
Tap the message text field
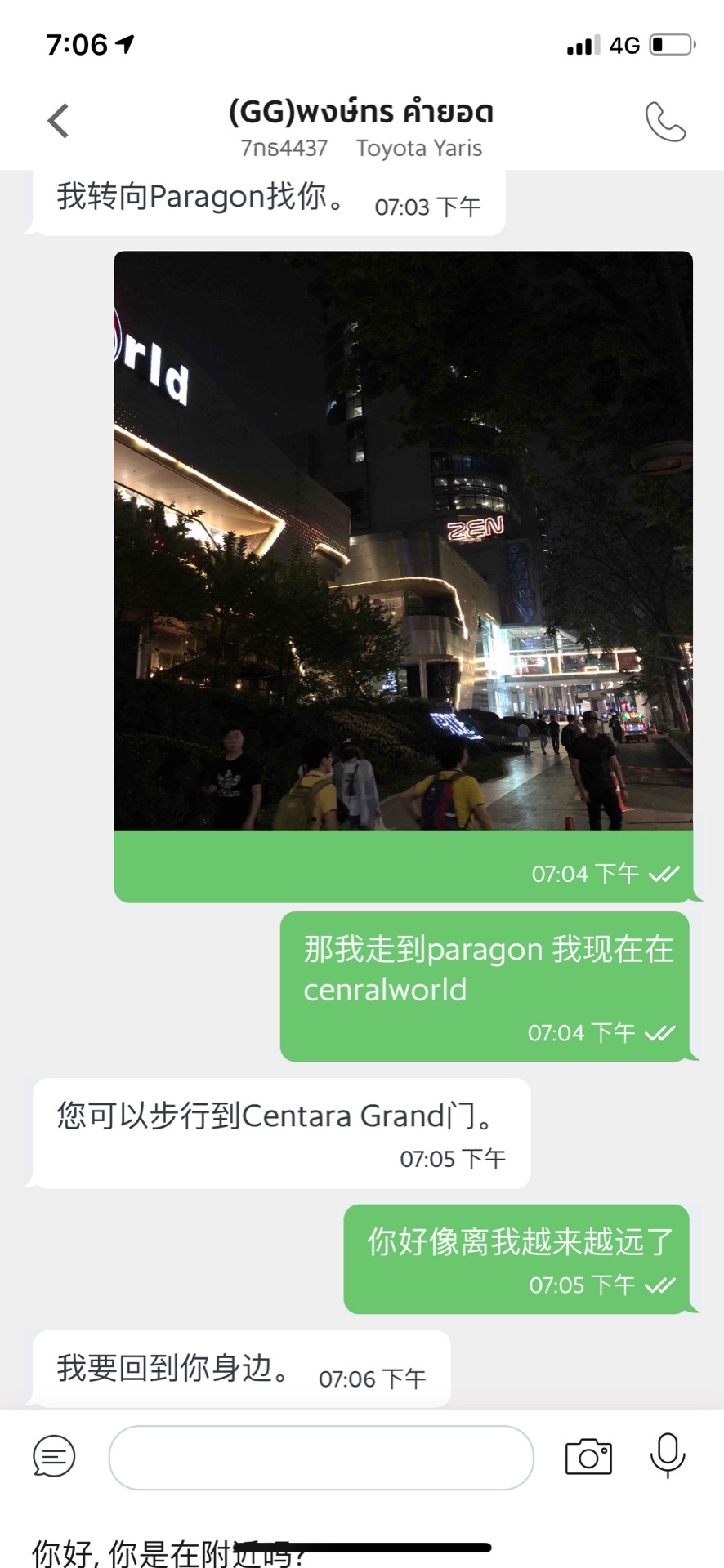[320, 1458]
